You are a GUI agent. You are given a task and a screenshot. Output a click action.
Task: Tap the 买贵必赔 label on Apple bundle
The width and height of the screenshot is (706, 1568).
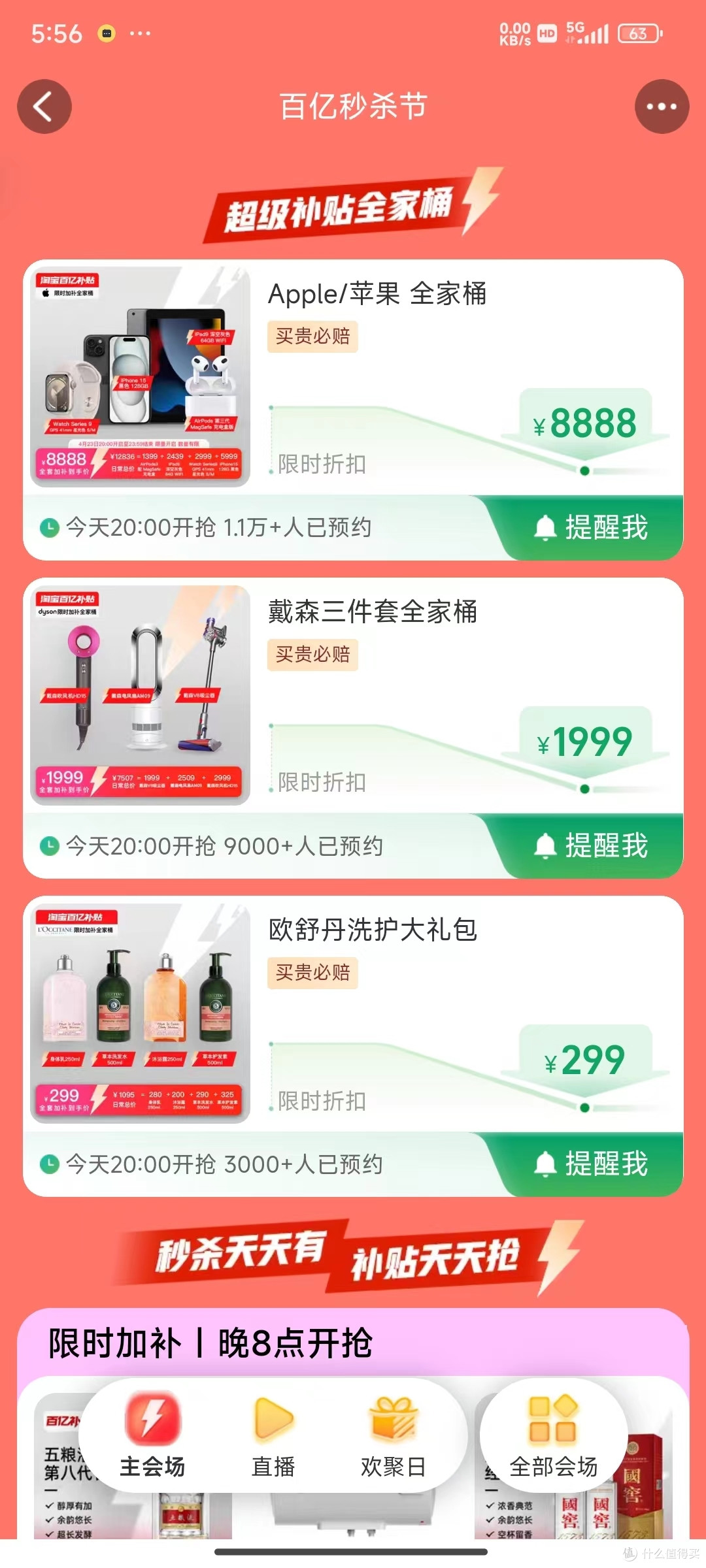[312, 337]
